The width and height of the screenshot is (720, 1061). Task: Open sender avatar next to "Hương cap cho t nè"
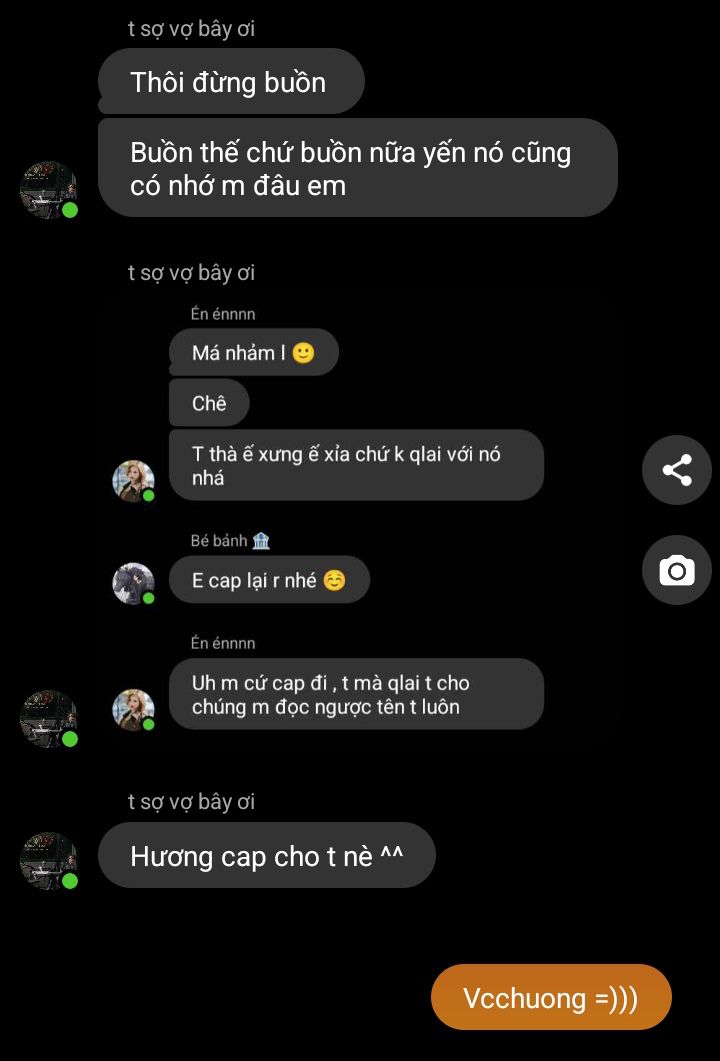tap(49, 860)
